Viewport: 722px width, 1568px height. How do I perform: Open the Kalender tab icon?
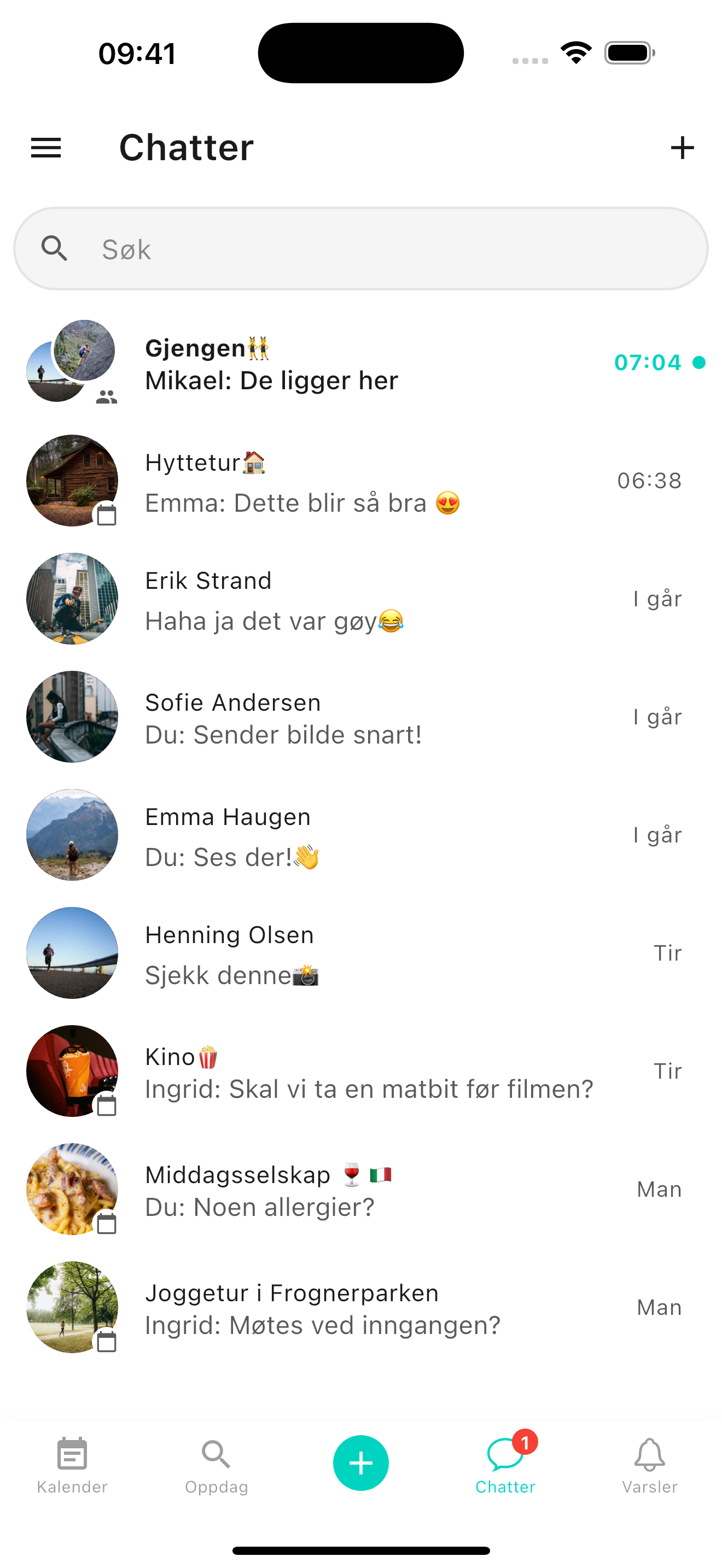72,1452
